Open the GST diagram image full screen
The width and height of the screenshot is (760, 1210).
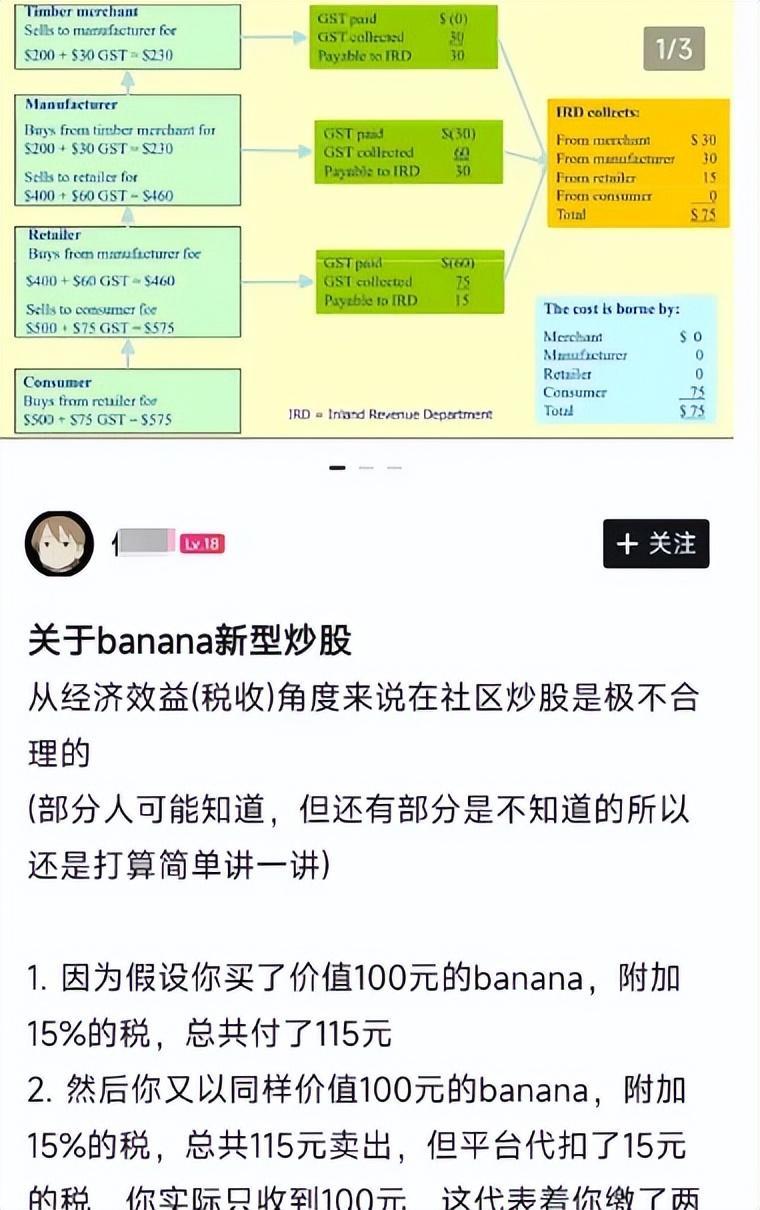[x=366, y=218]
